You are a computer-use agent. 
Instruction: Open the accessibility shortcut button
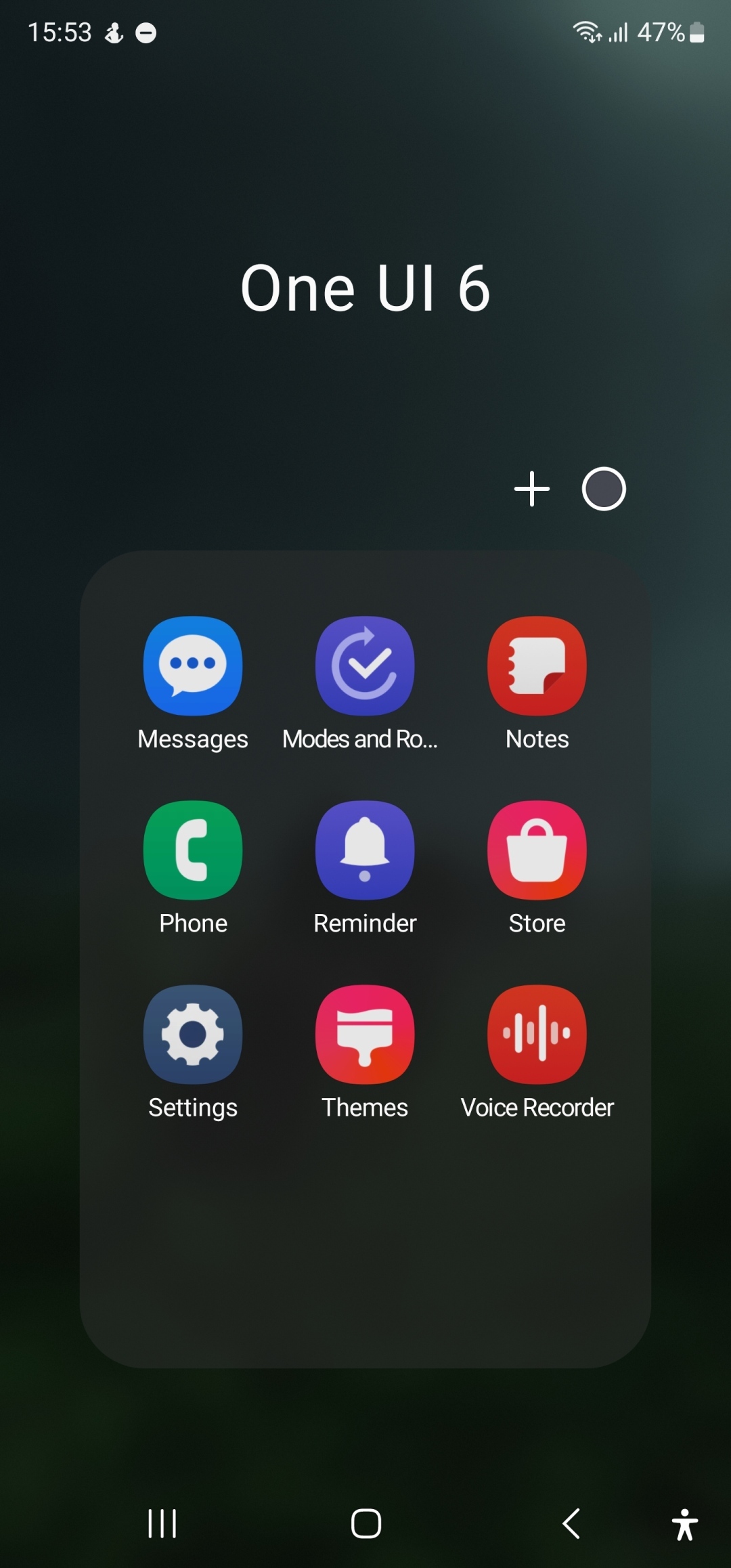684,1524
